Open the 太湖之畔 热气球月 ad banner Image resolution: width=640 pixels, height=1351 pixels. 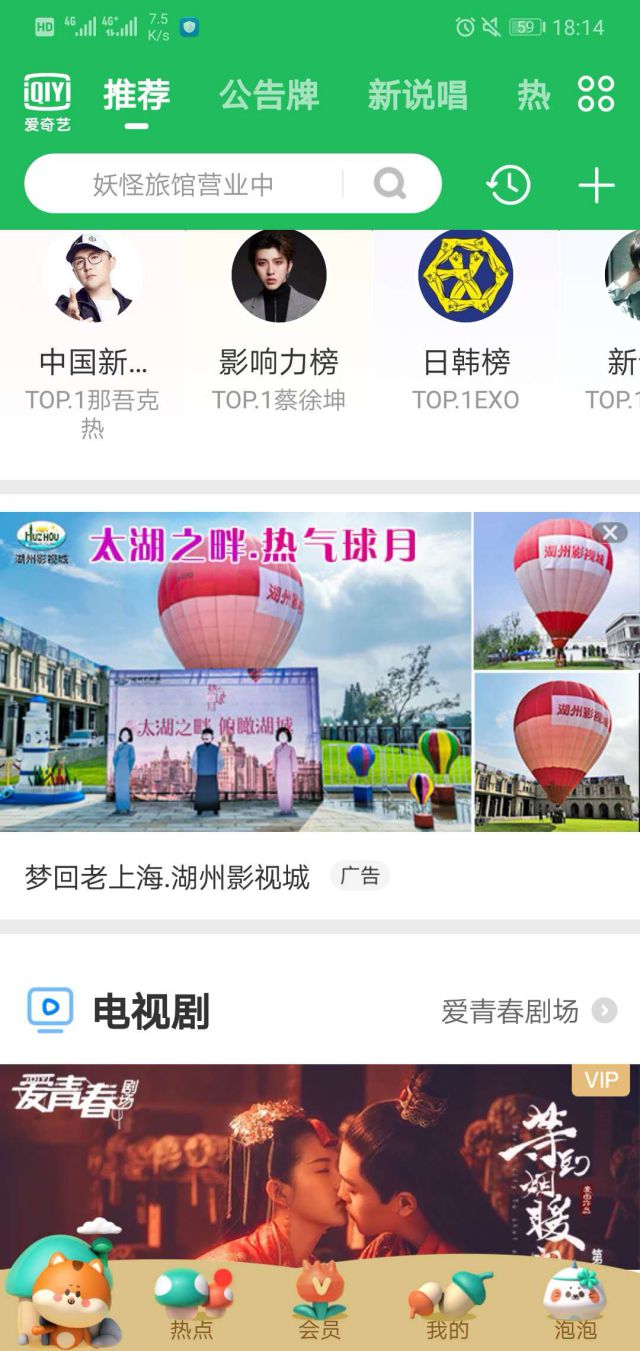235,672
